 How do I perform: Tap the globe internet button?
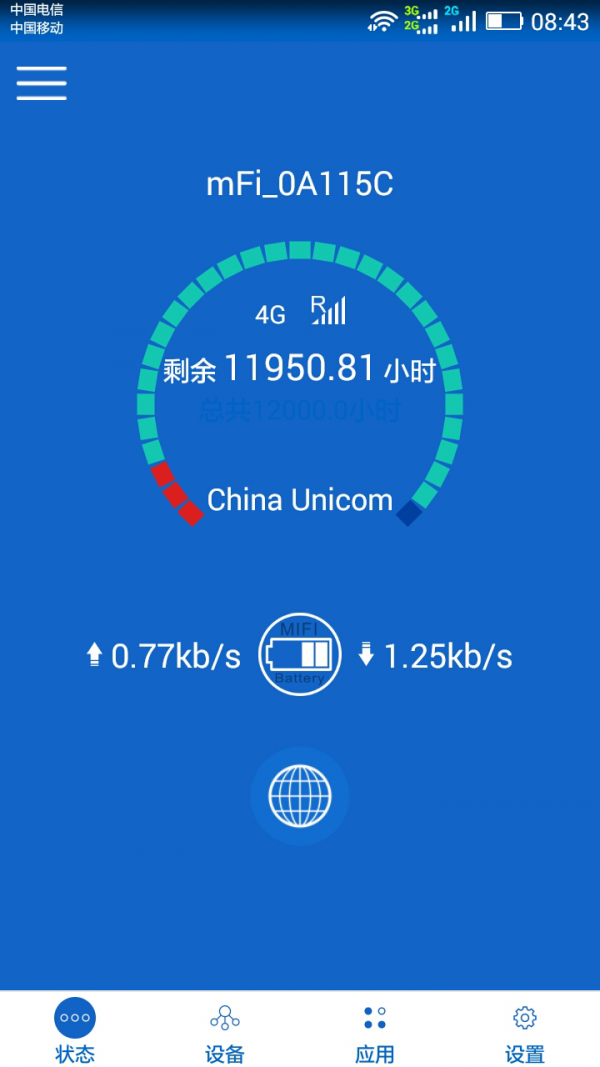click(300, 796)
